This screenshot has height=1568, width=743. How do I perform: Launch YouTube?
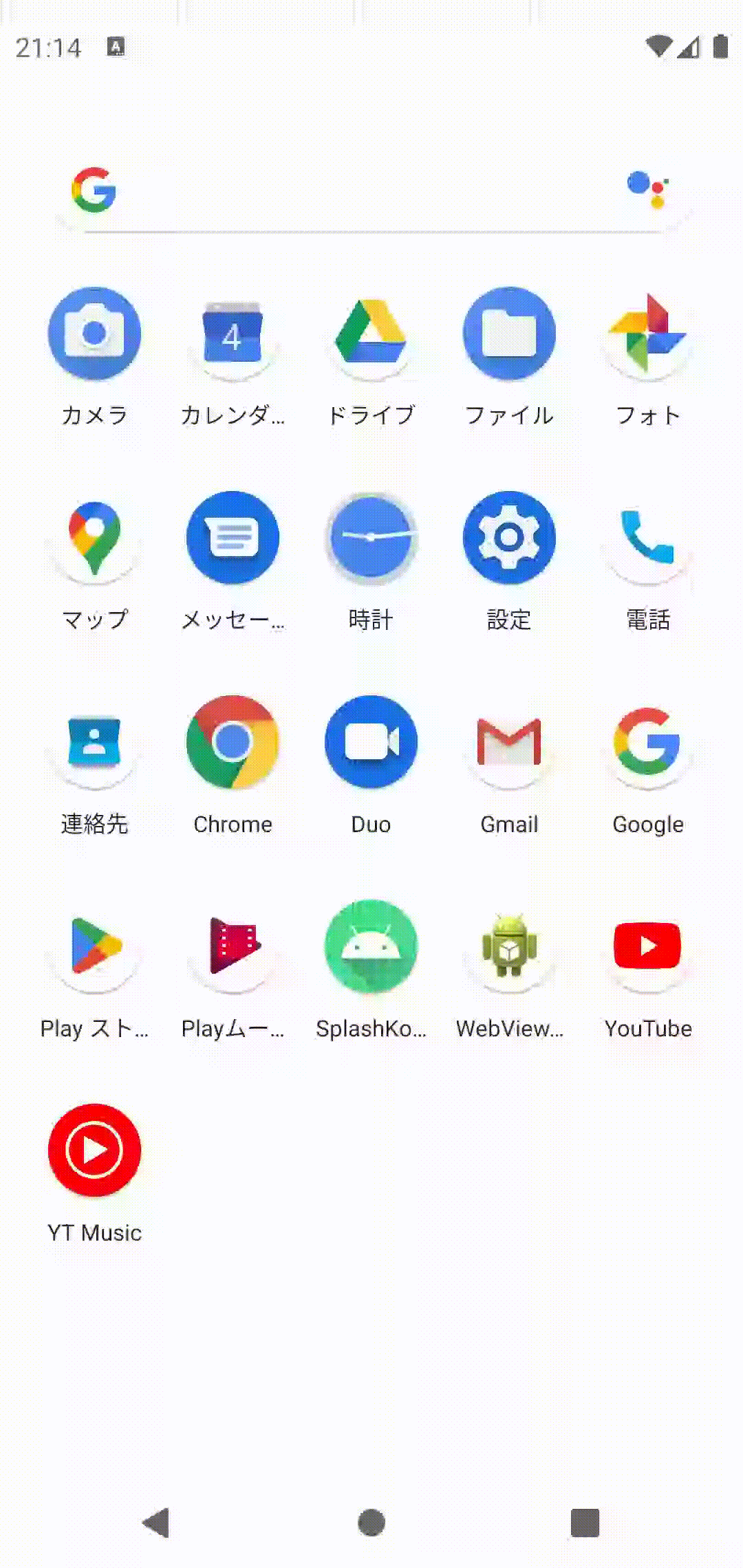[x=647, y=947]
